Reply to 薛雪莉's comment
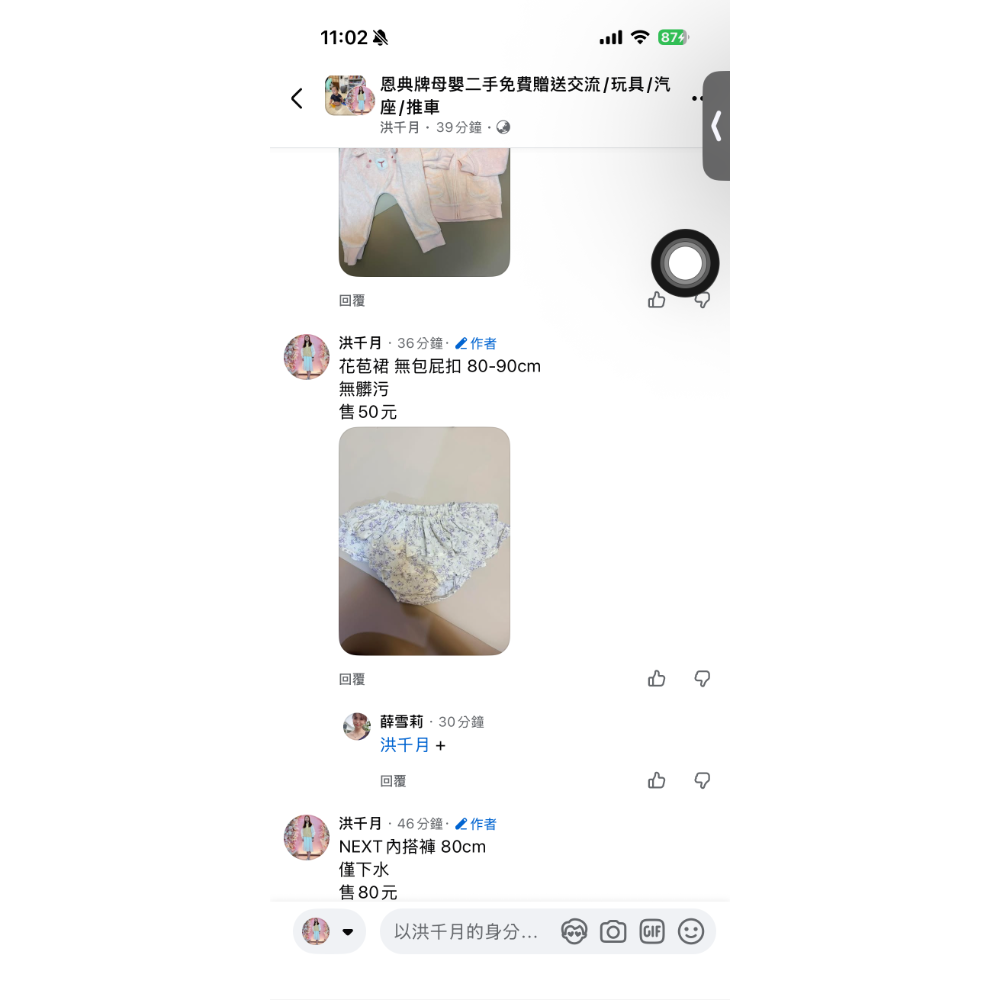The width and height of the screenshot is (1000, 1000). point(393,782)
